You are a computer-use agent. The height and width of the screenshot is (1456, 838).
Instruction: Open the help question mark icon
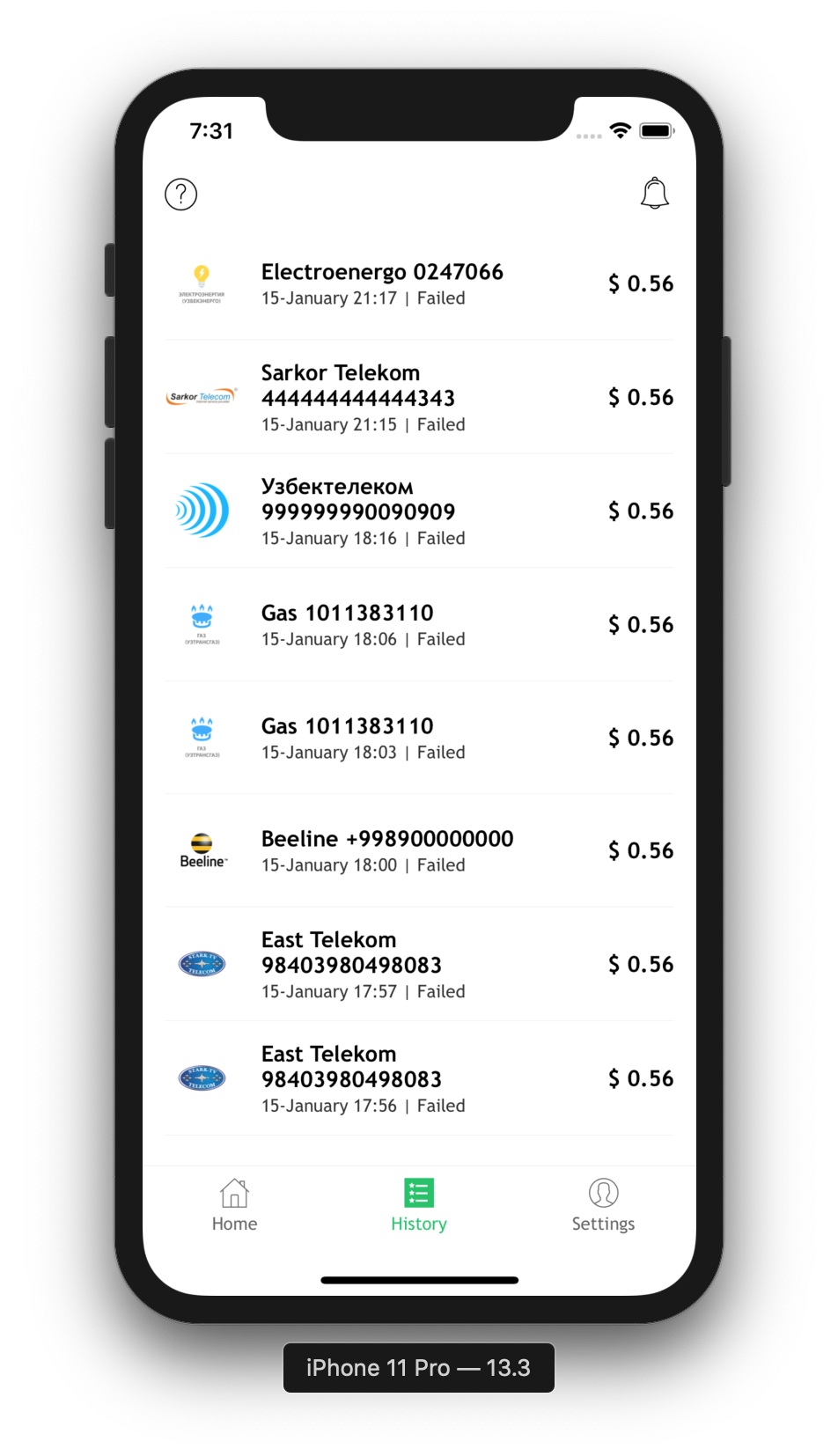pyautogui.click(x=181, y=195)
